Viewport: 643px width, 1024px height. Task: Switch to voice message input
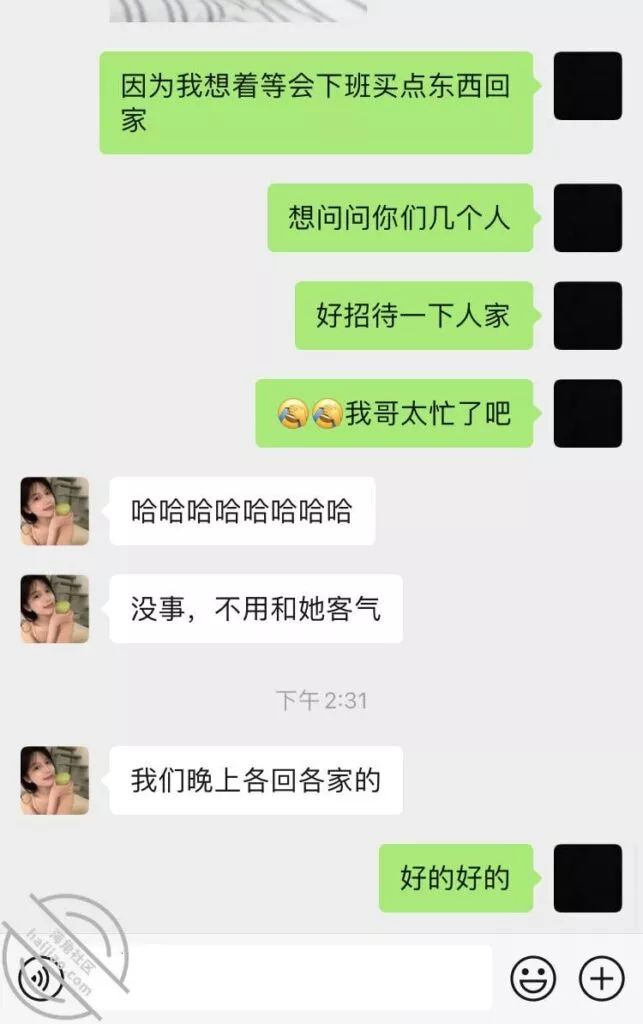point(40,978)
